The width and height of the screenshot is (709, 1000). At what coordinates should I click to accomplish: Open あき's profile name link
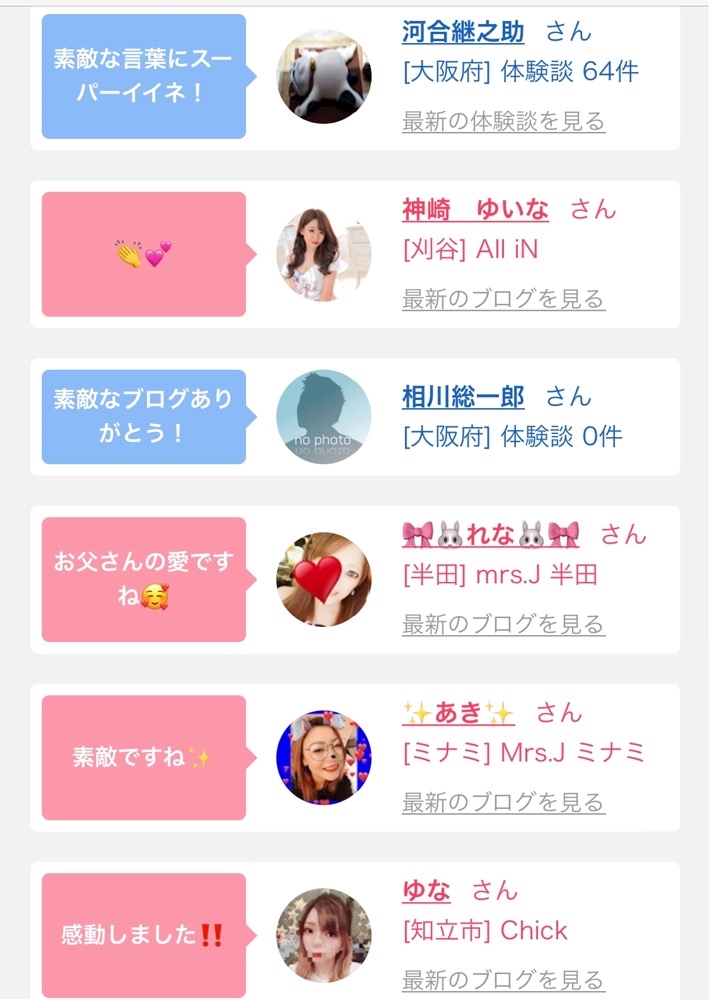click(x=458, y=712)
